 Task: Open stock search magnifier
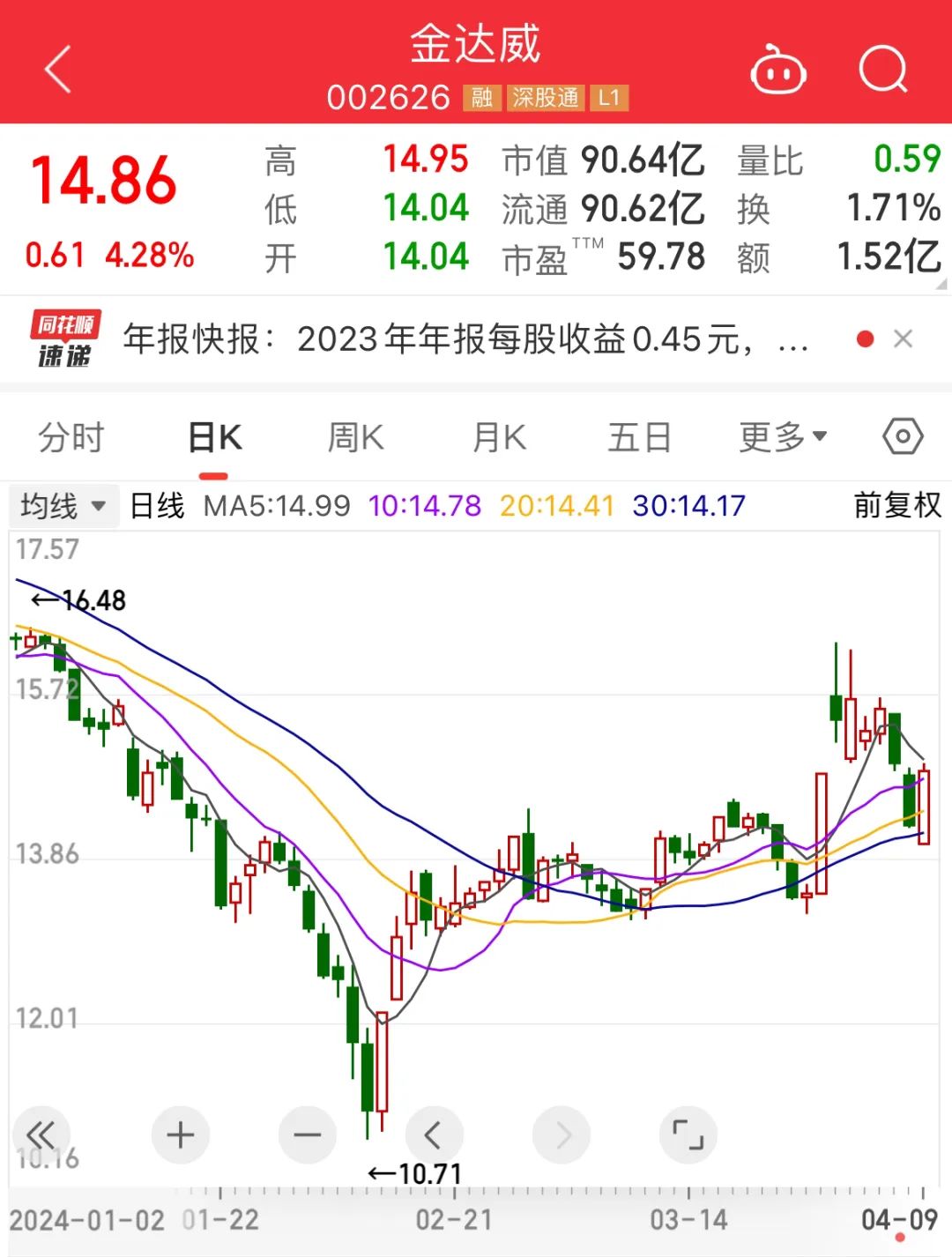[x=882, y=70]
